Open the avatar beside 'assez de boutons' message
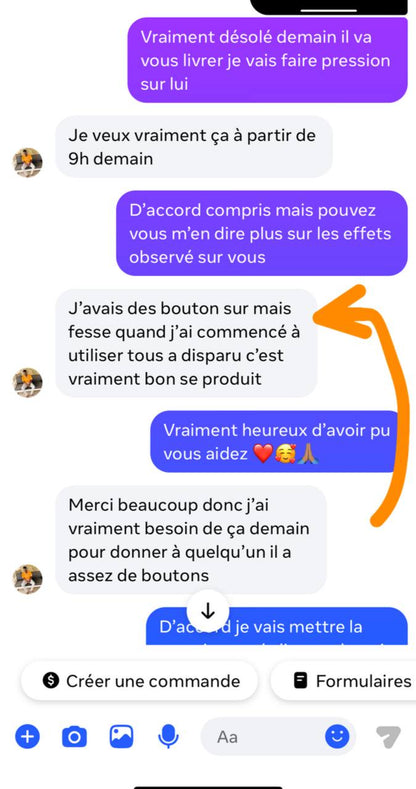This screenshot has width=416, height=789. click(27, 579)
